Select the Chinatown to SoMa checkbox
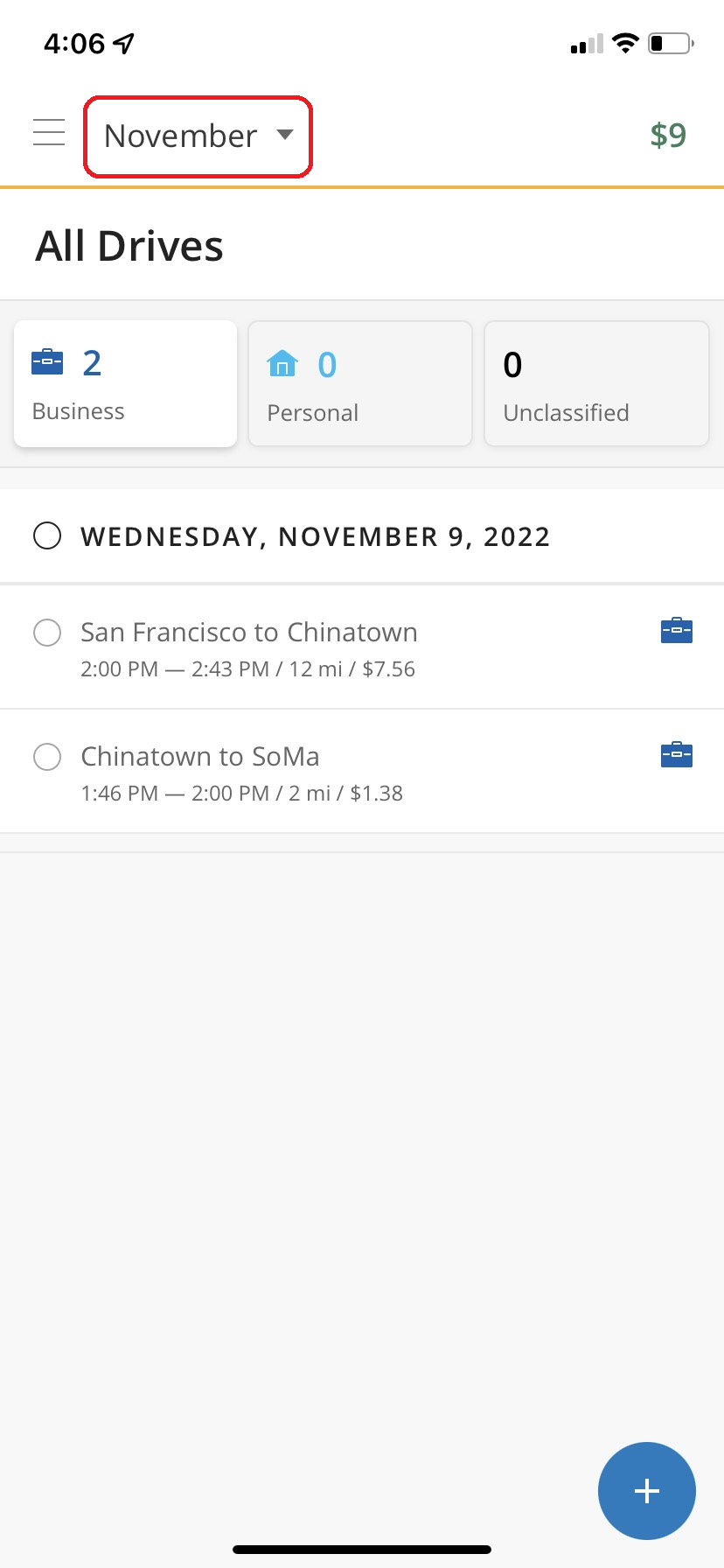The image size is (724, 1568). pos(47,756)
